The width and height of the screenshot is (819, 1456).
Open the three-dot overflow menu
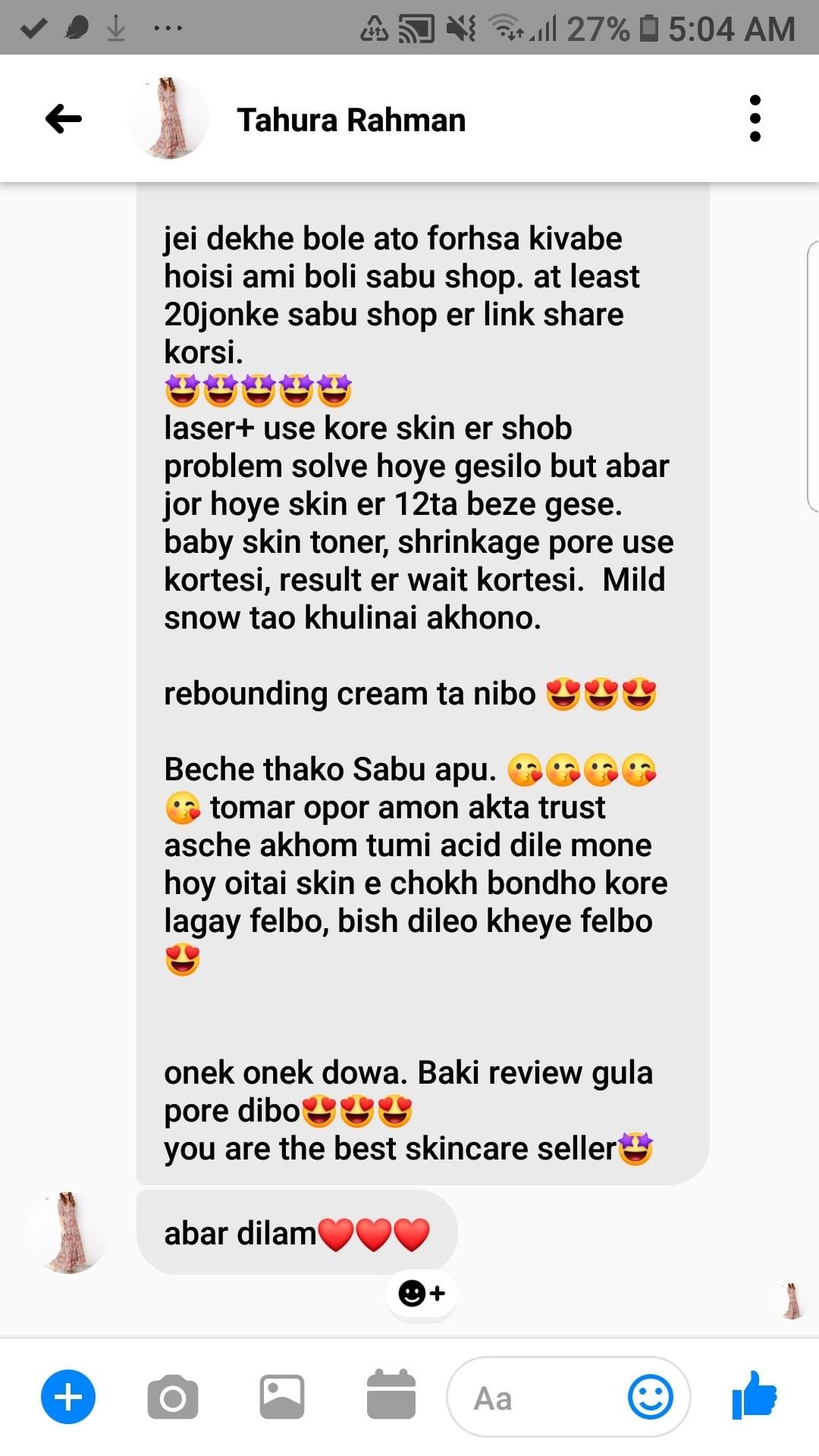coord(755,118)
